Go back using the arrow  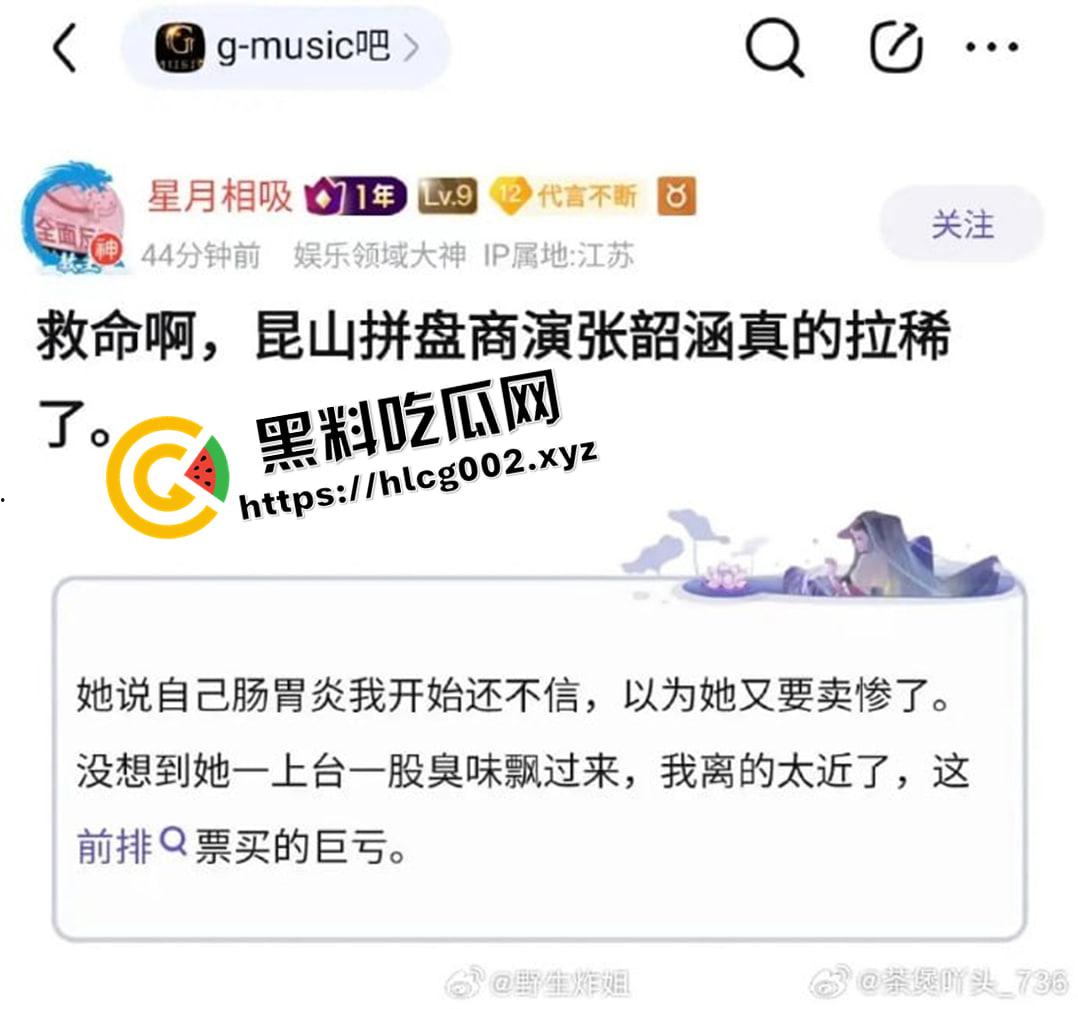pyautogui.click(x=64, y=47)
